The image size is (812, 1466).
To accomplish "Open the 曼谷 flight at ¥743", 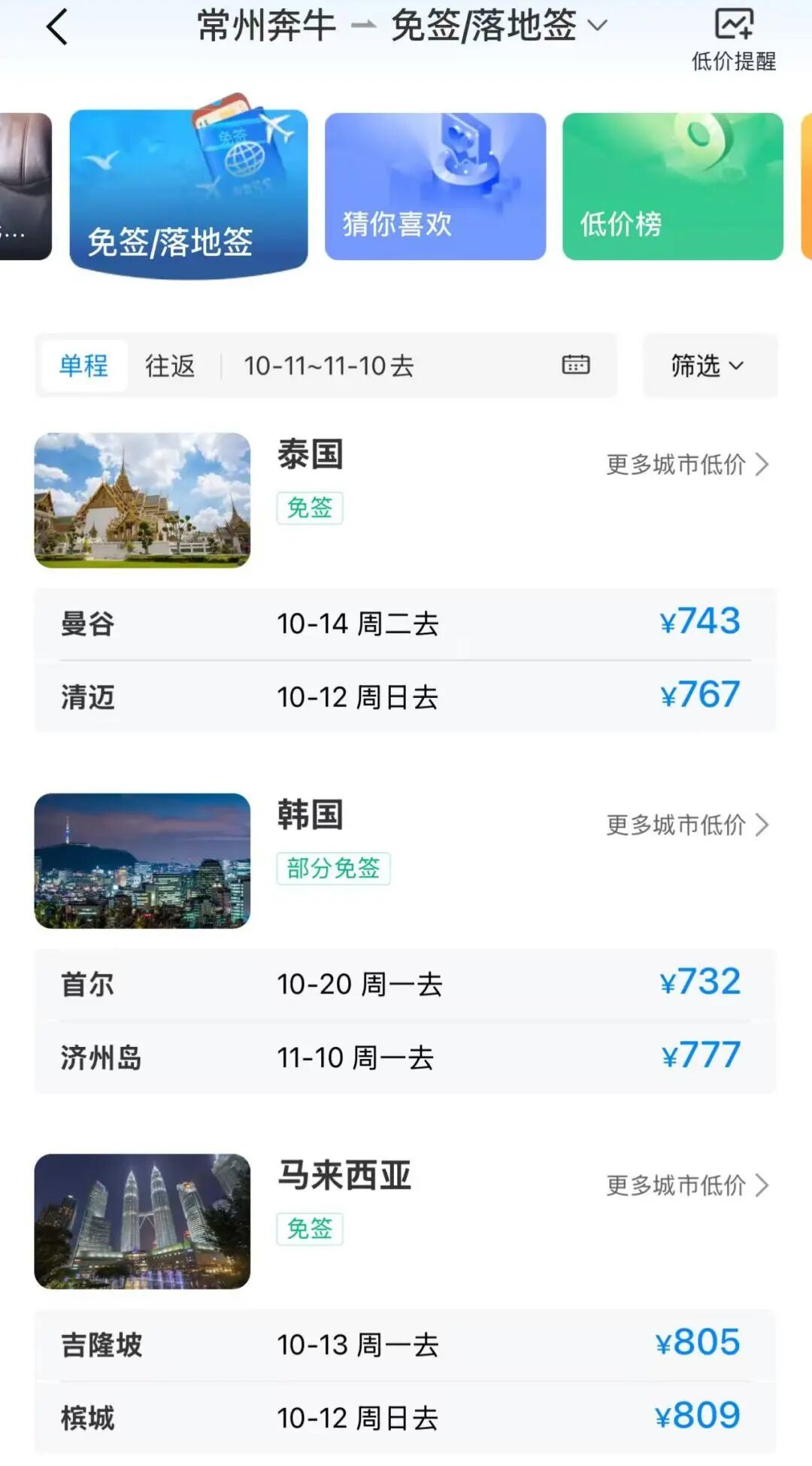I will [x=404, y=624].
